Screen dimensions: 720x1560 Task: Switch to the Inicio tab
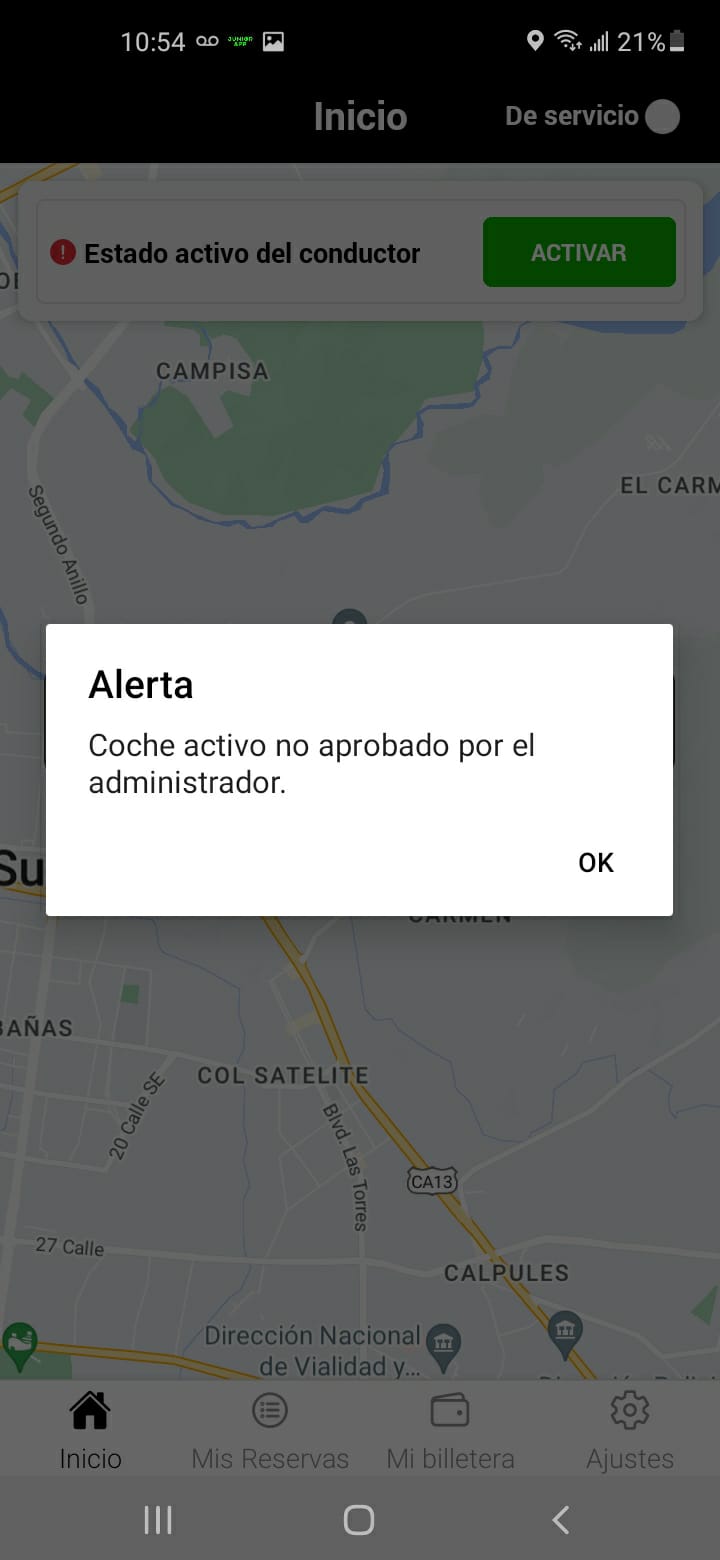90,1430
